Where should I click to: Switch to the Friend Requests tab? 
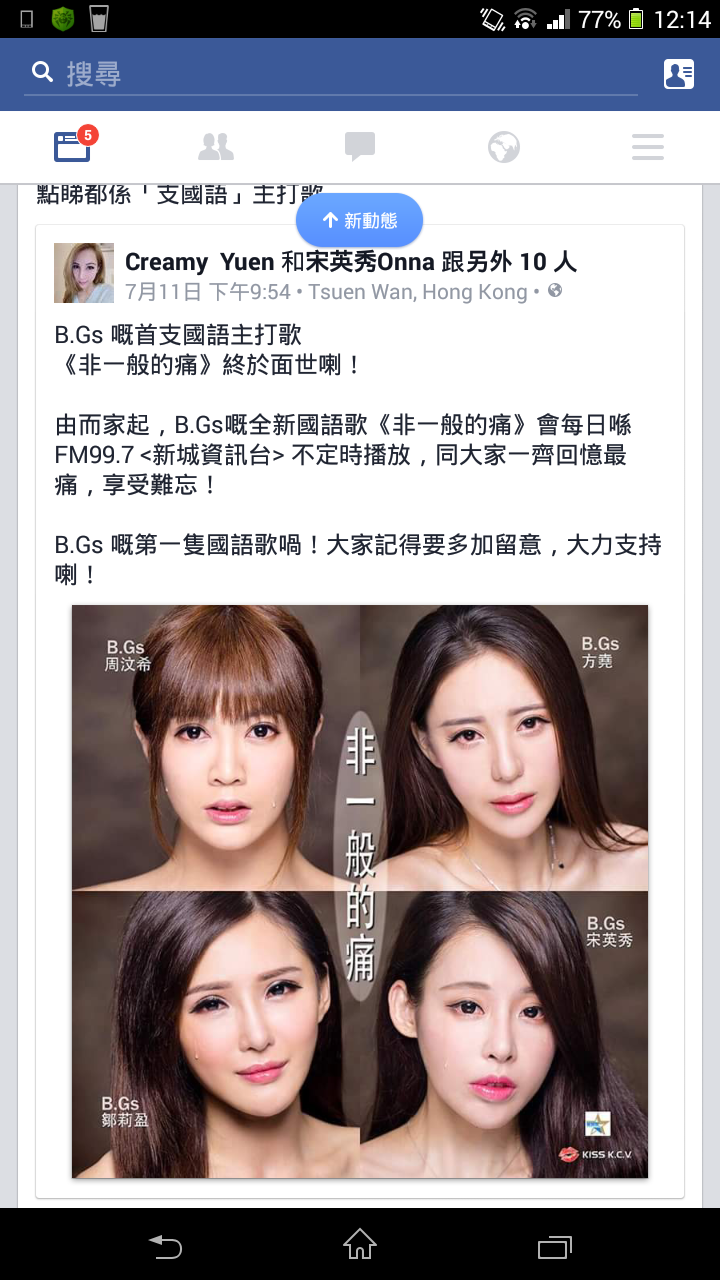click(216, 147)
